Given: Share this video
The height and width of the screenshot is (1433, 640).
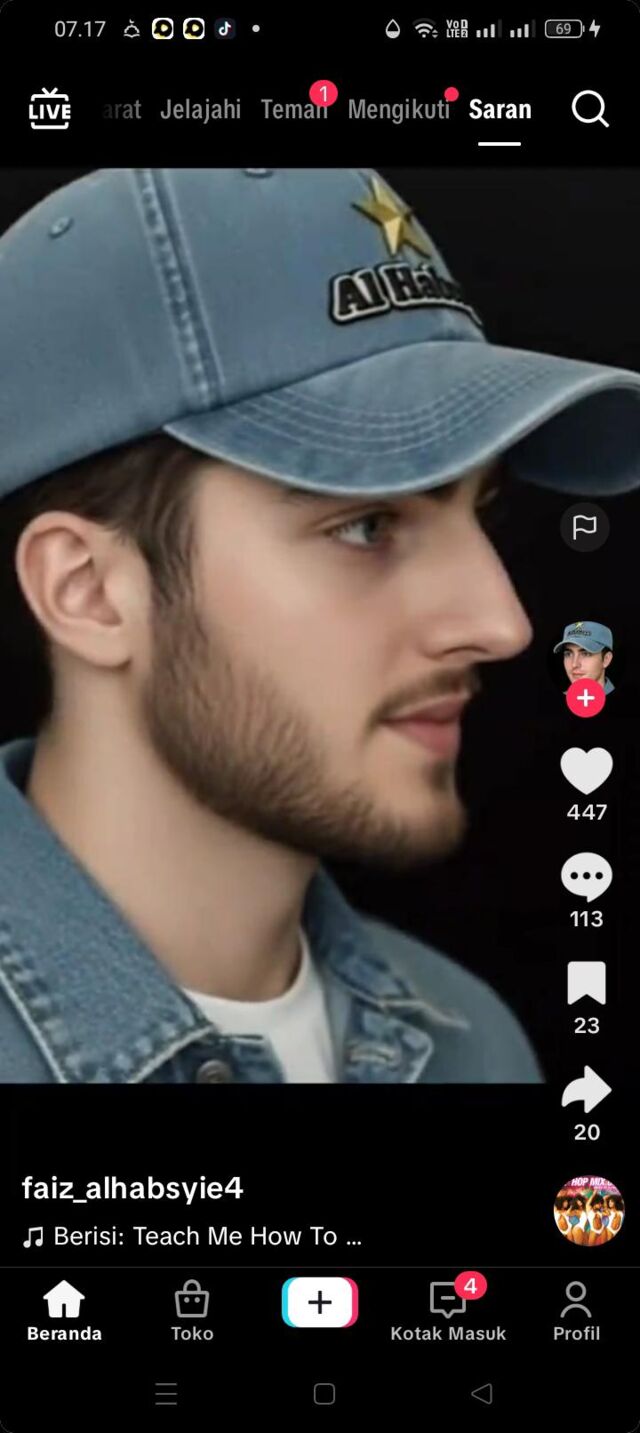Looking at the screenshot, I should tap(586, 1090).
